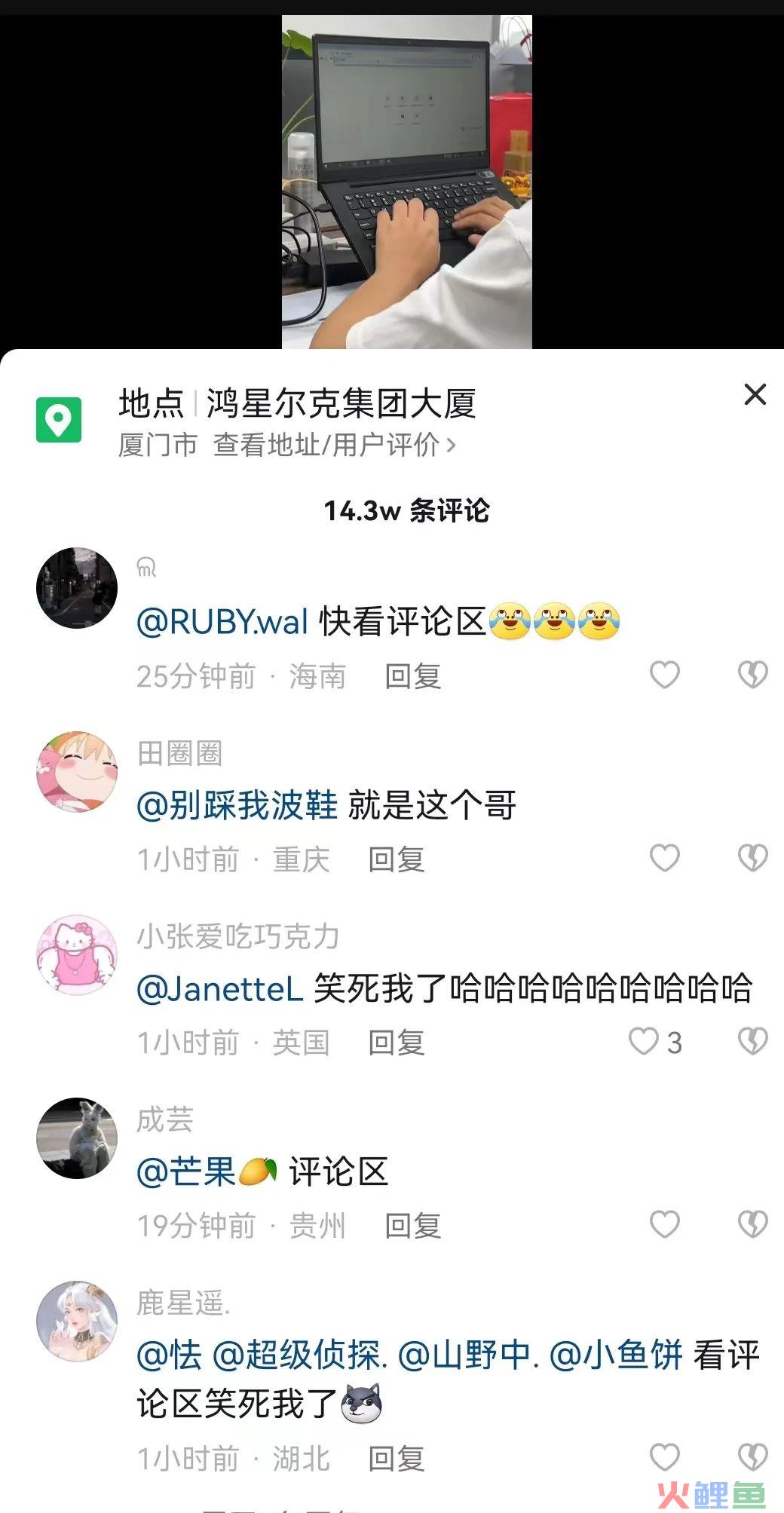
Task: Like the comment mentioning @RUBY.wal
Action: click(x=664, y=675)
